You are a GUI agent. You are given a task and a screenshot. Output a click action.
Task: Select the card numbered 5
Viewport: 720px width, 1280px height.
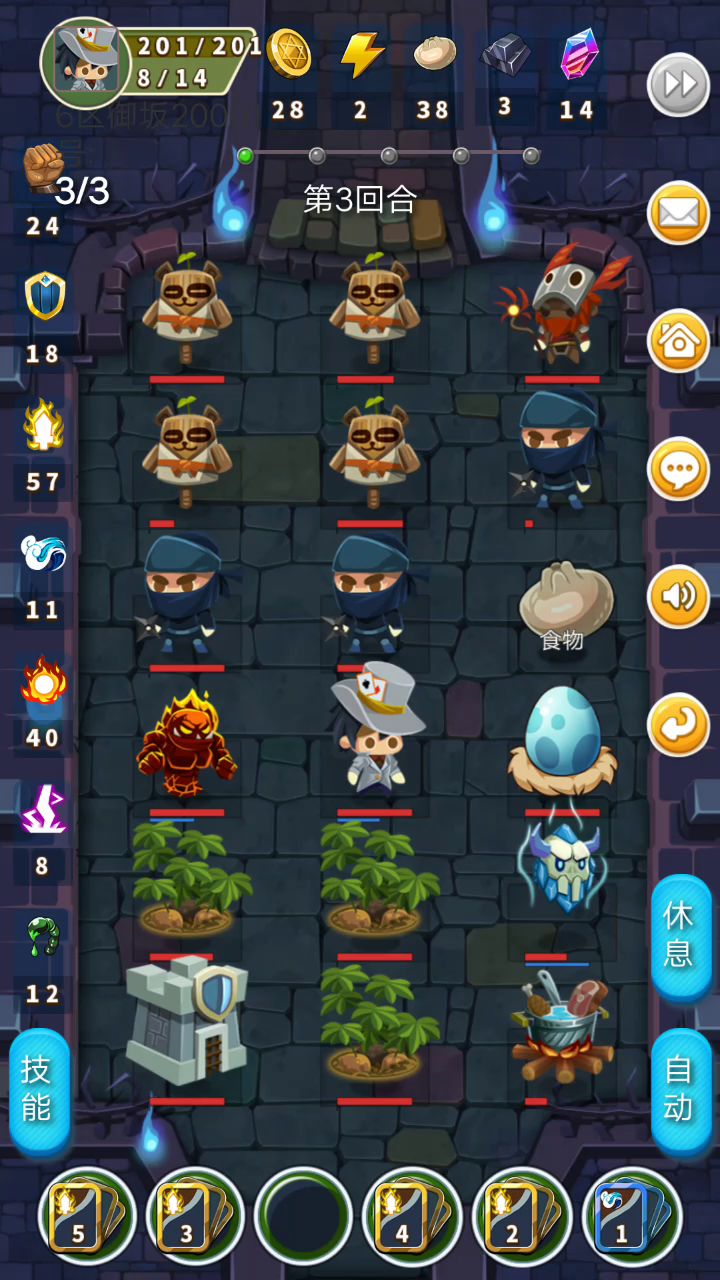pyautogui.click(x=87, y=1217)
